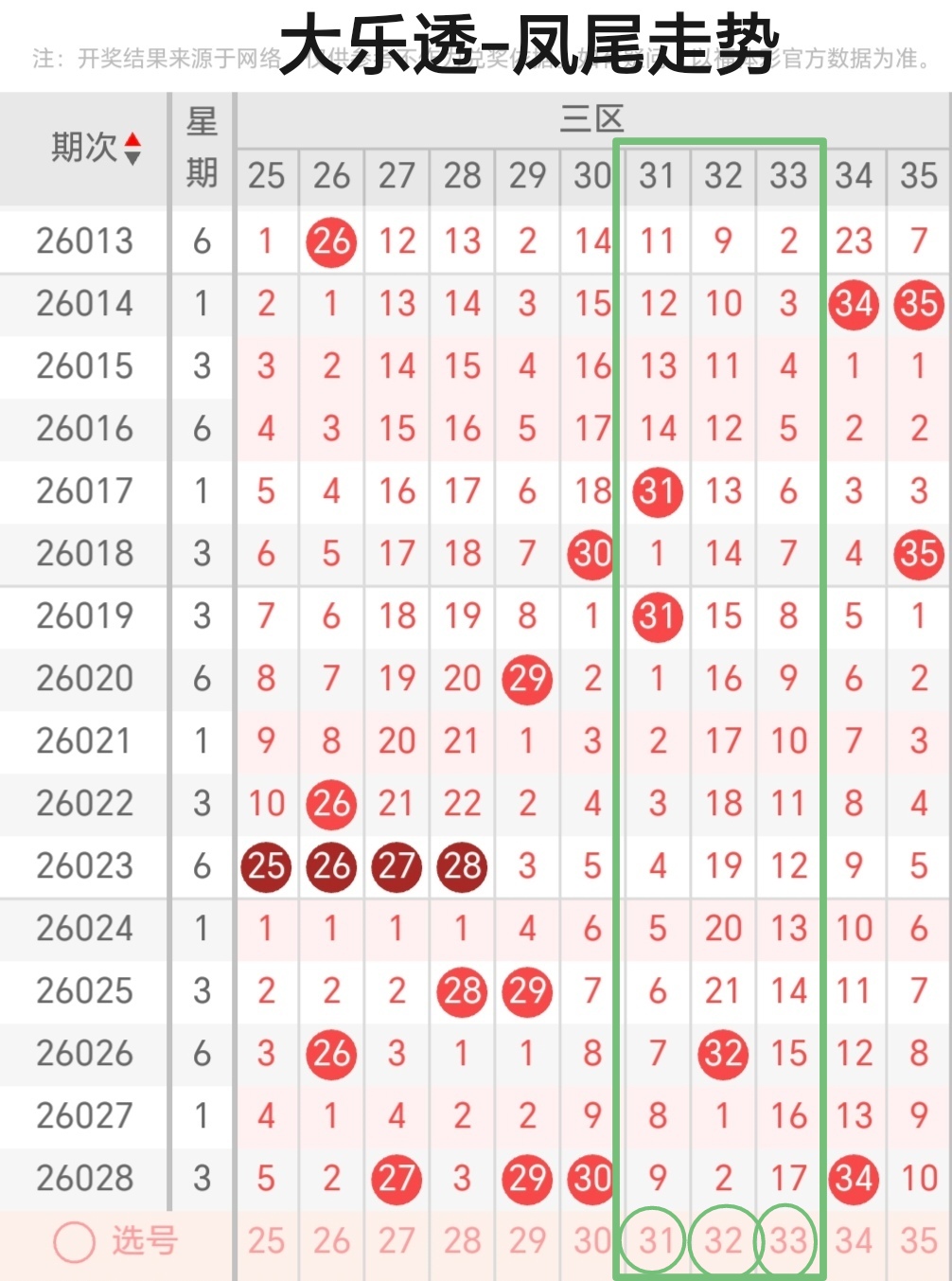
Task: Choose number 27 in the 选号 row
Action: click(397, 1240)
